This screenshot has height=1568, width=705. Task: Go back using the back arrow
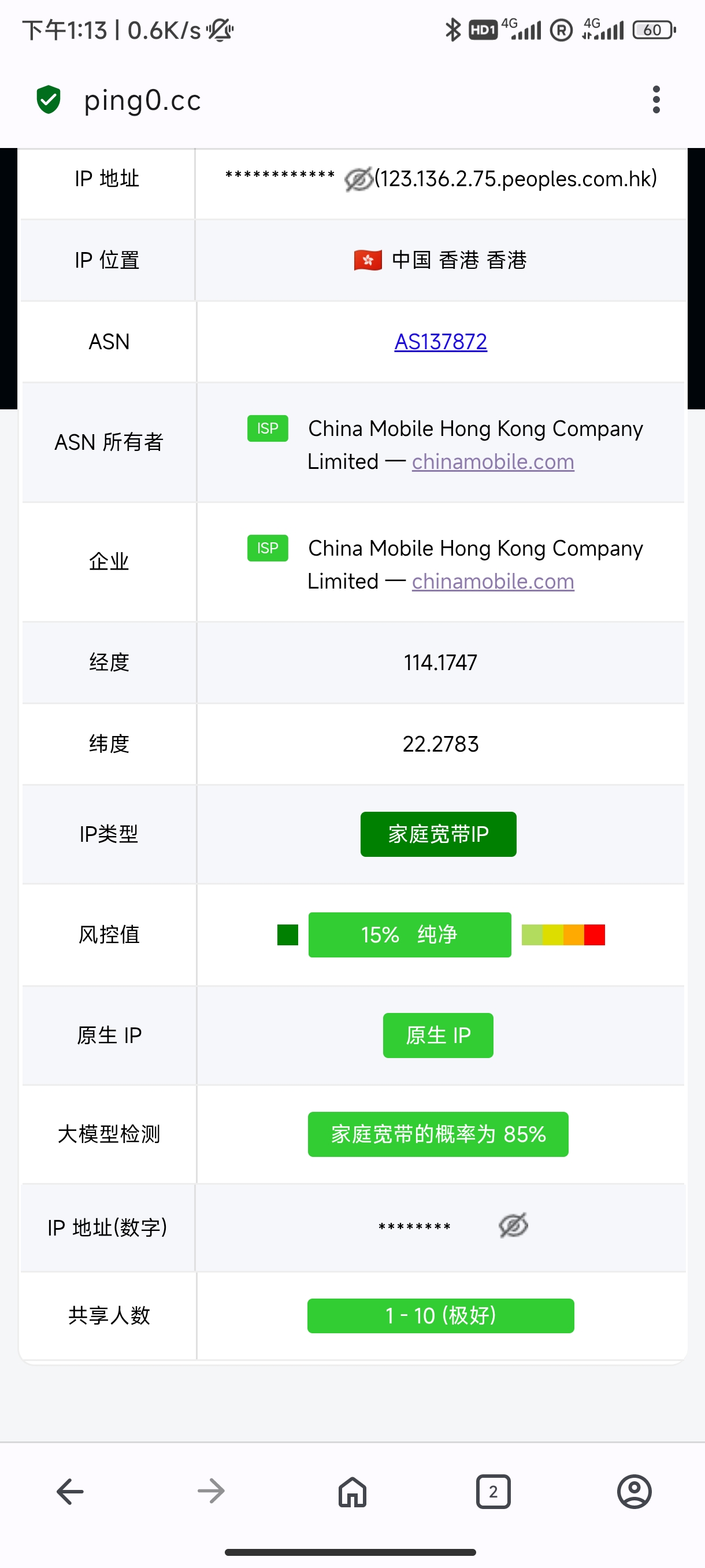click(69, 1491)
